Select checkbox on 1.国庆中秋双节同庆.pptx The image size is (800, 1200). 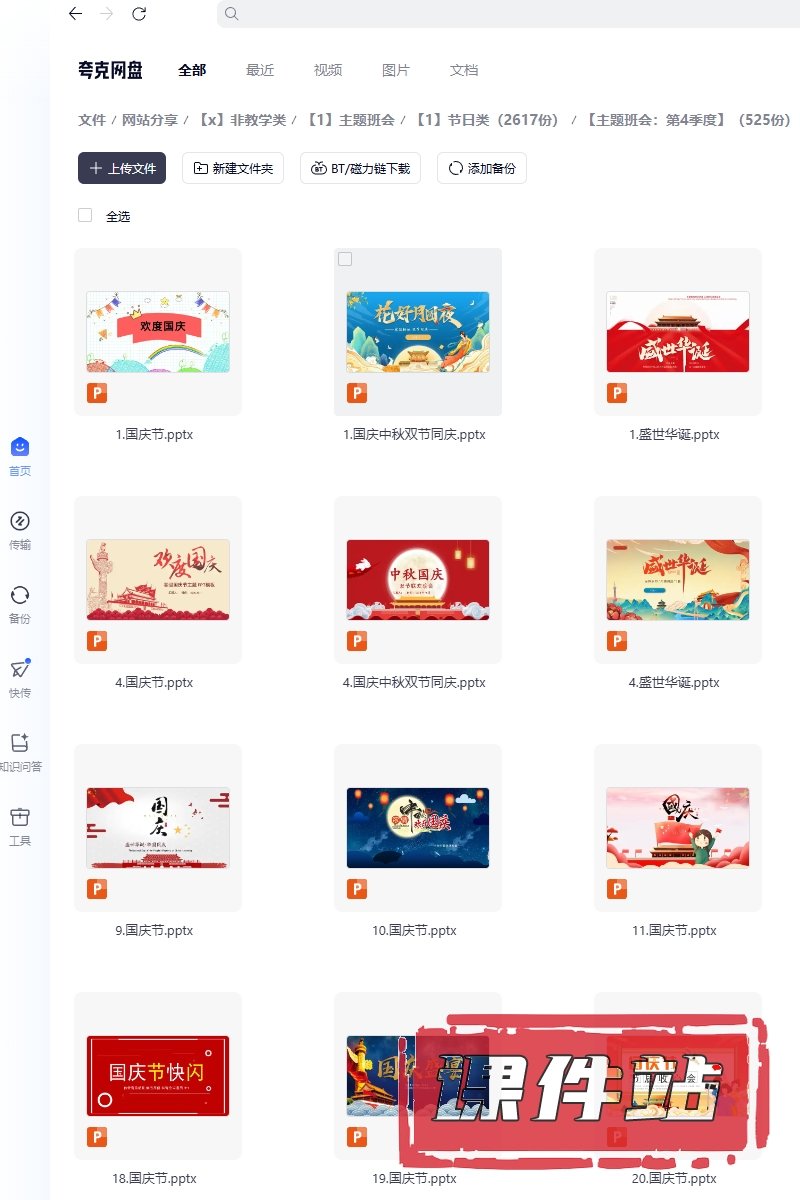coord(345,259)
